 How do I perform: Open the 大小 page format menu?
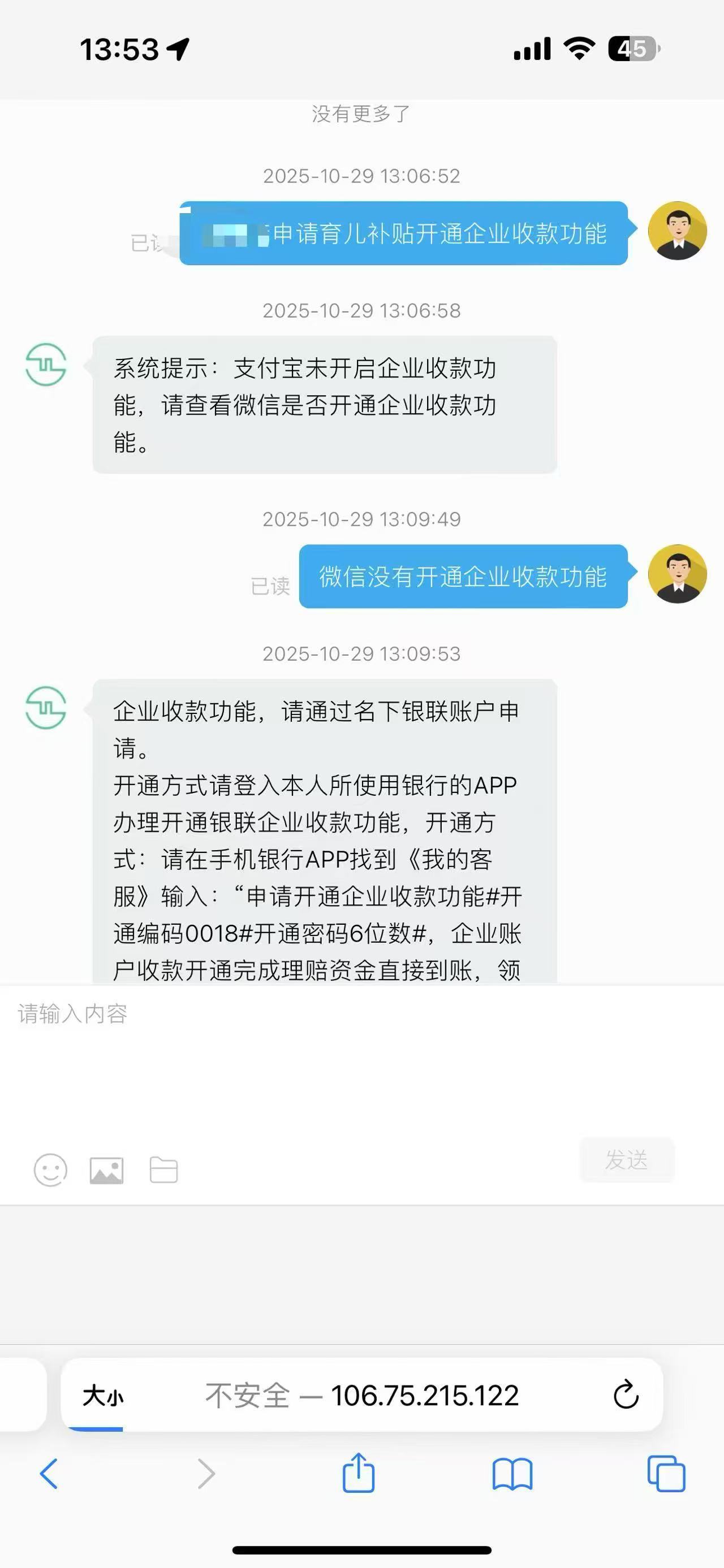(103, 1396)
